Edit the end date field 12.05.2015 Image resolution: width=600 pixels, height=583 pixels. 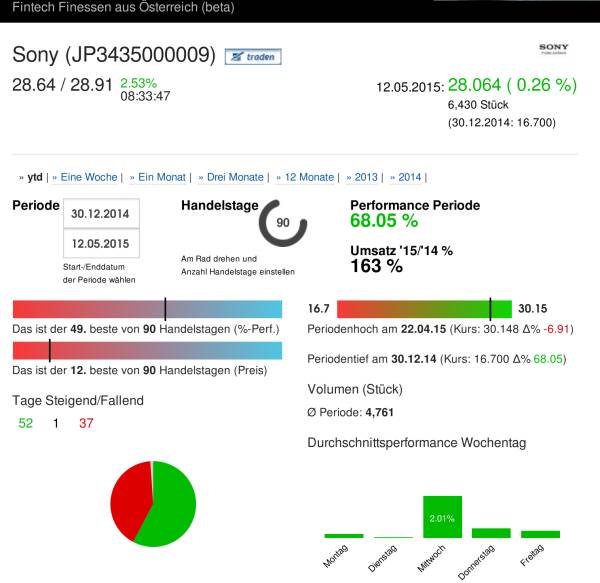[101, 244]
